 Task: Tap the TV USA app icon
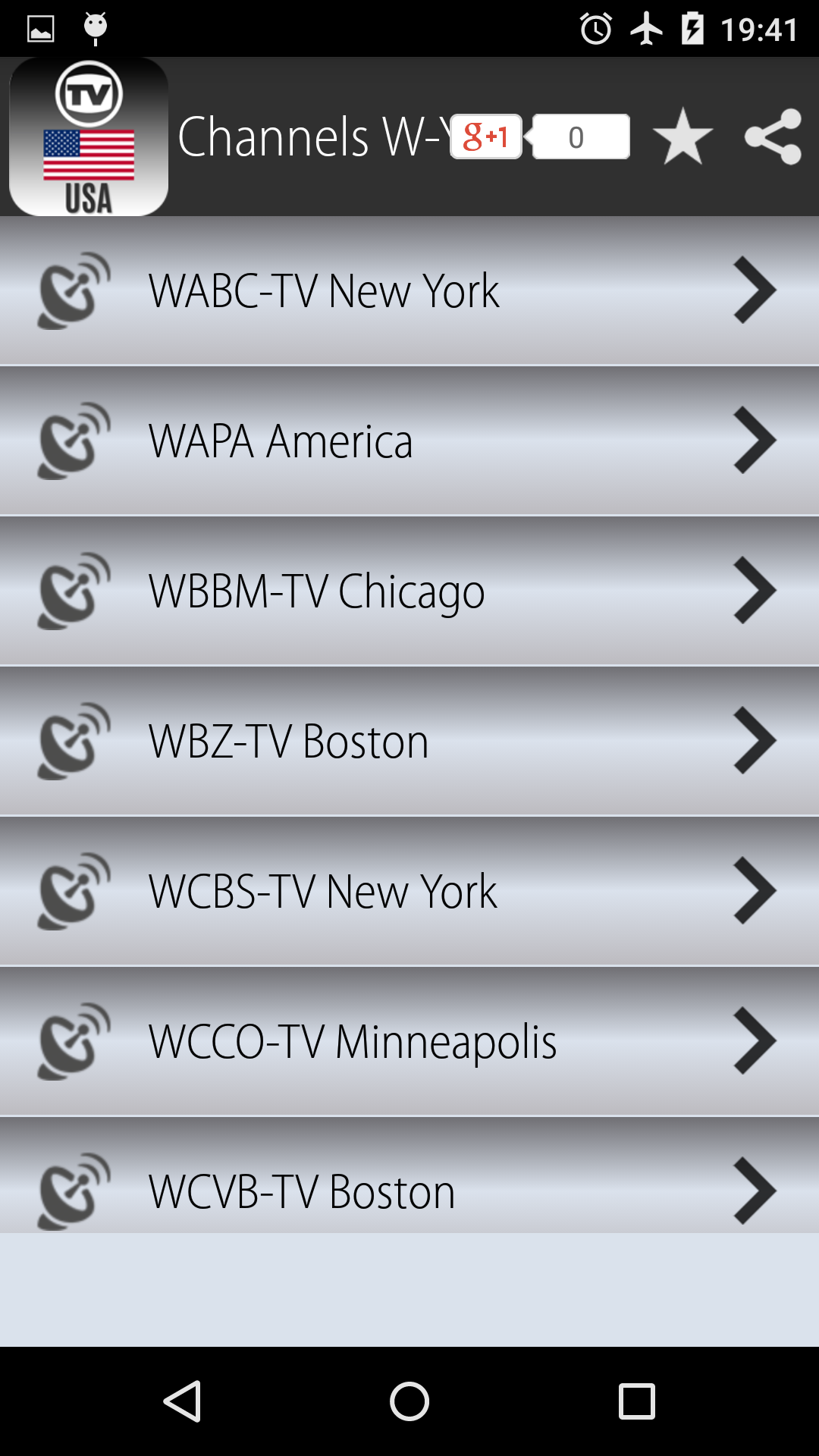tap(89, 136)
